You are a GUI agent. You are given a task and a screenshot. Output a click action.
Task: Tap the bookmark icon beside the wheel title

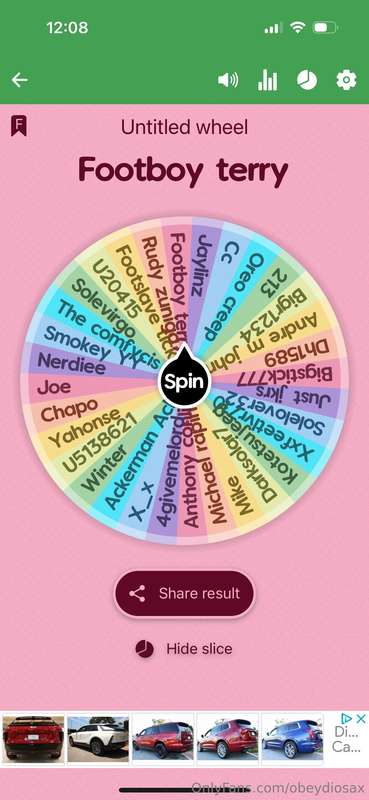point(19,126)
